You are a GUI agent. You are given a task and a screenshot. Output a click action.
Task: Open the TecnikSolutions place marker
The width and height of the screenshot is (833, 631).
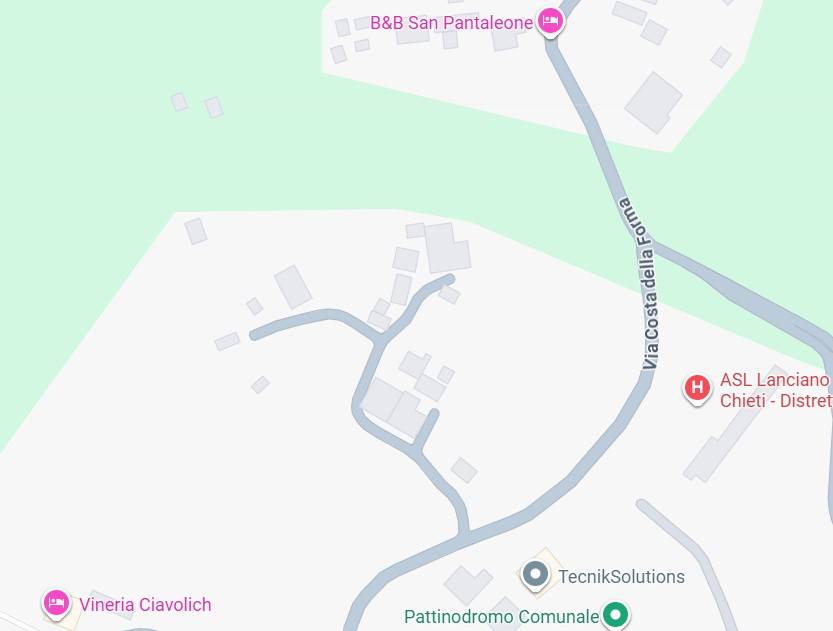[536, 575]
